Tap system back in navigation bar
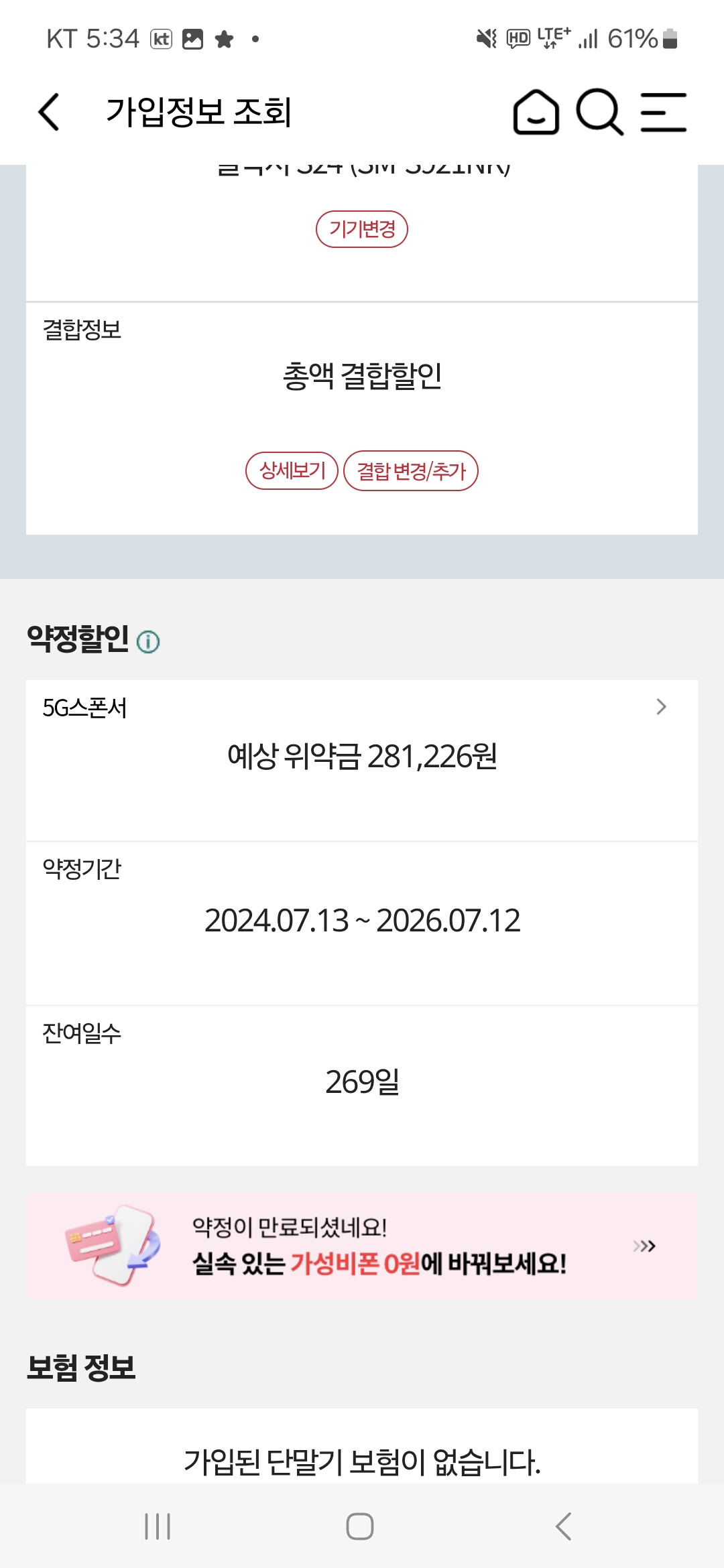Viewport: 724px width, 1568px height. 563,1526
